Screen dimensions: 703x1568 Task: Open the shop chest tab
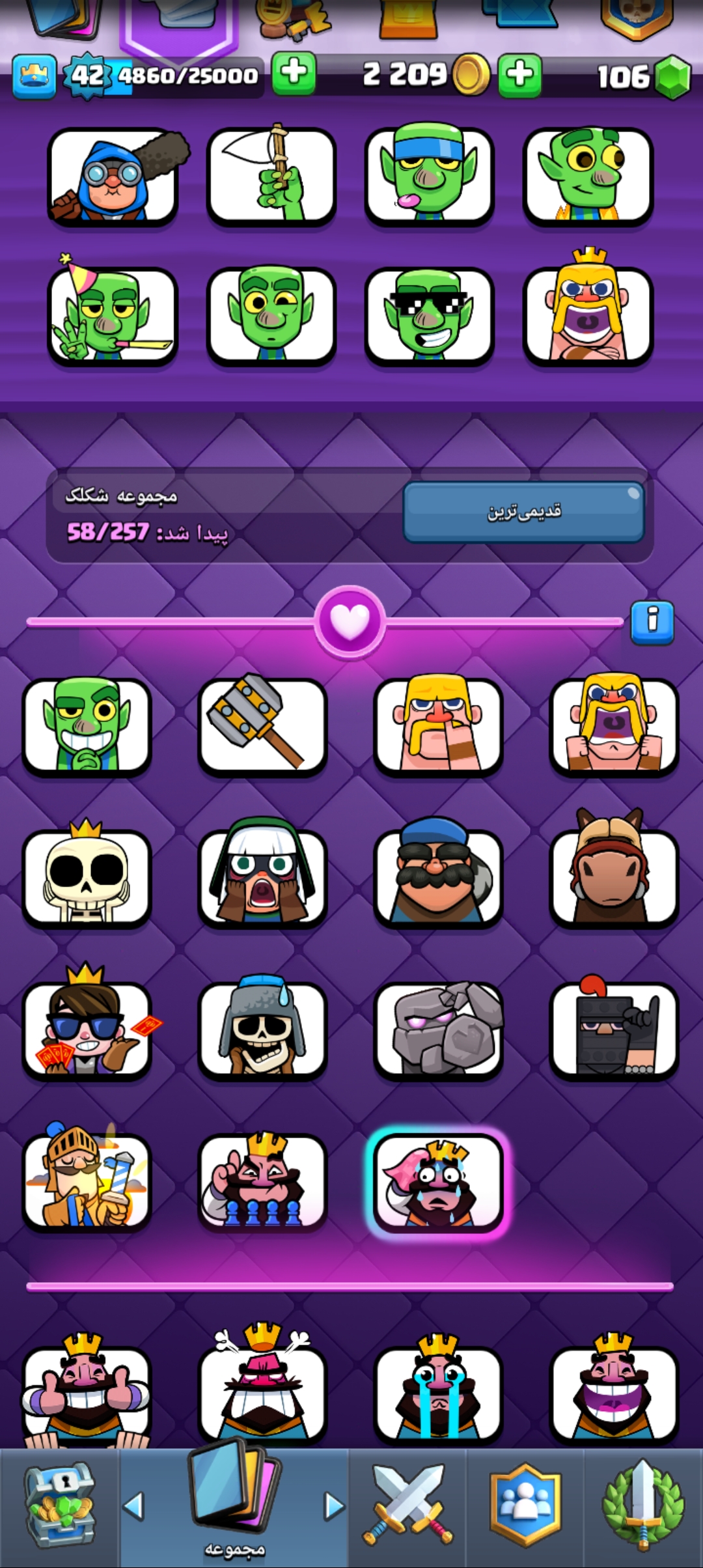point(59,1508)
